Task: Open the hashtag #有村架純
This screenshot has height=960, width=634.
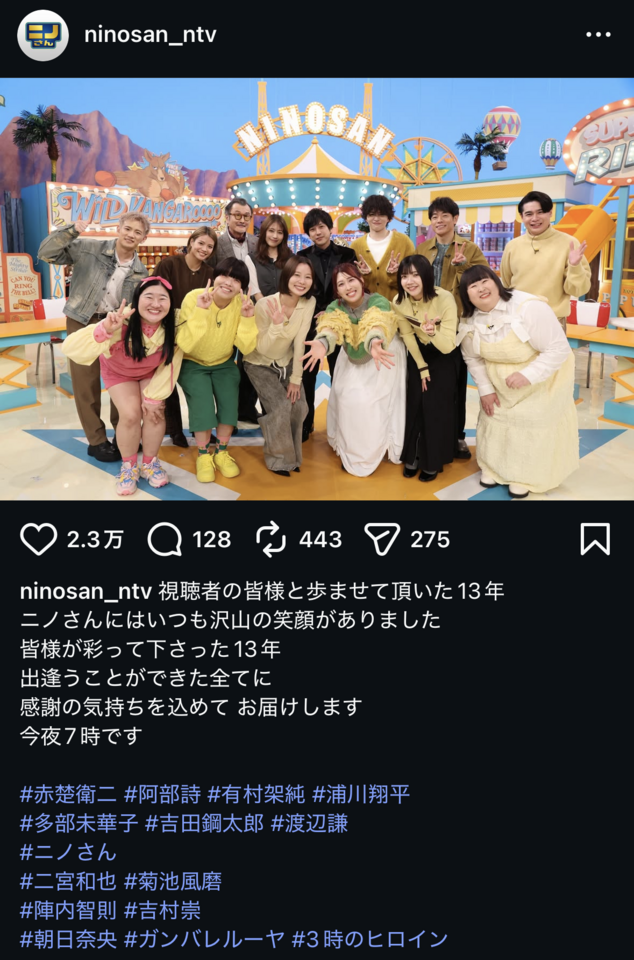Action: (256, 794)
